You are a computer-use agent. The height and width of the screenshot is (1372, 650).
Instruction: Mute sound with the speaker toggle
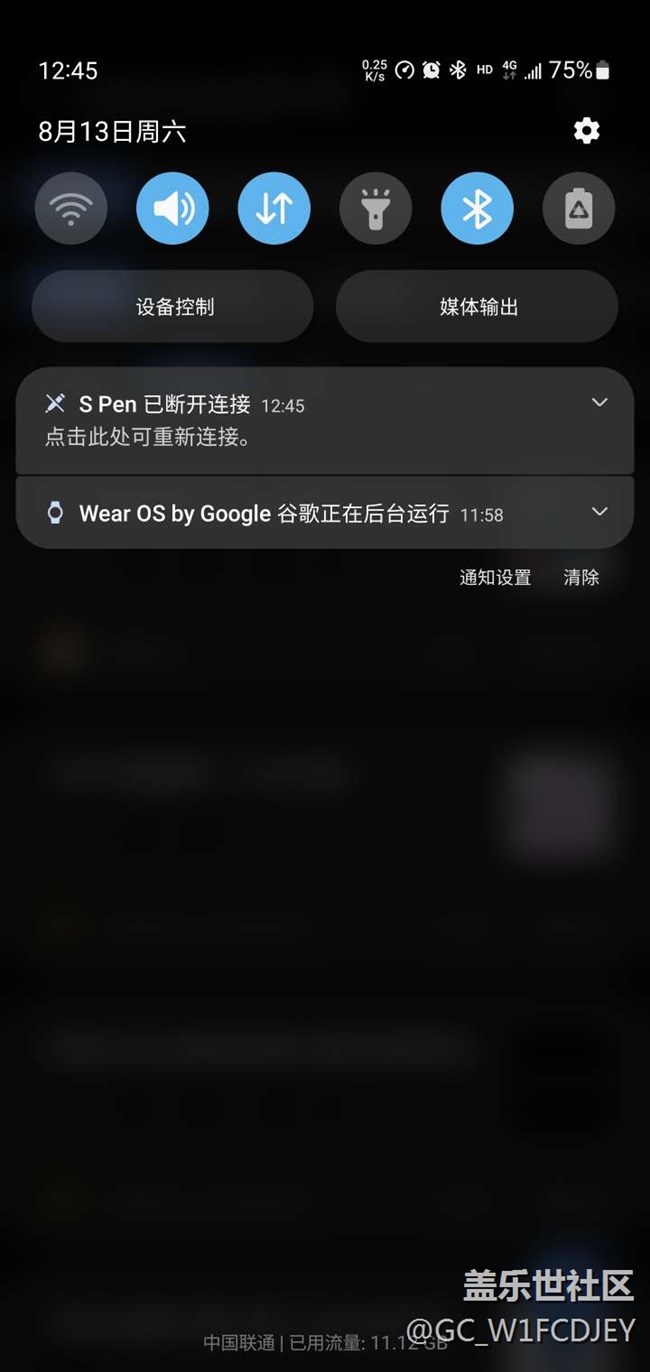click(x=173, y=209)
